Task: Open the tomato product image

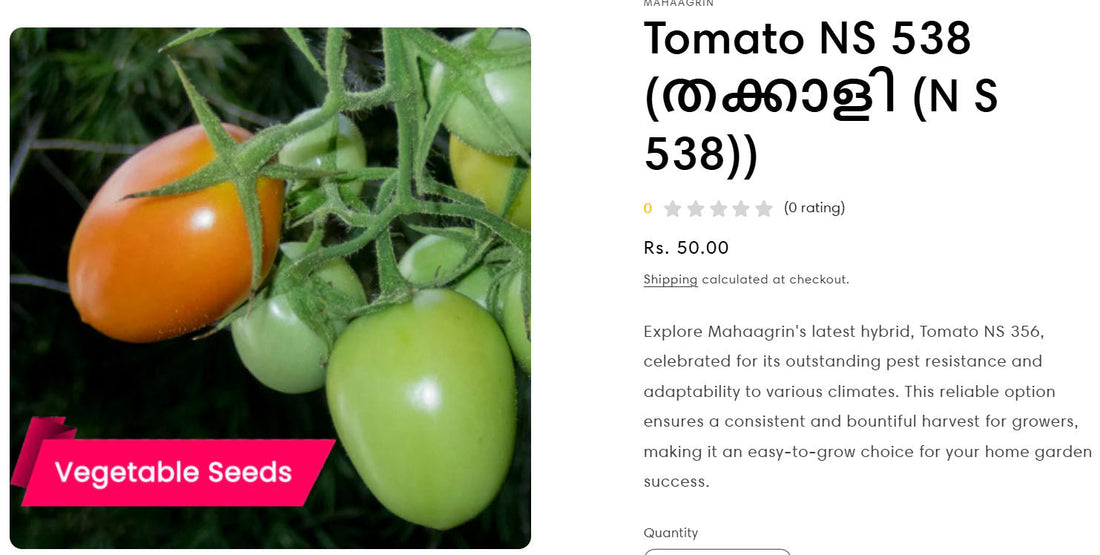Action: 270,288
